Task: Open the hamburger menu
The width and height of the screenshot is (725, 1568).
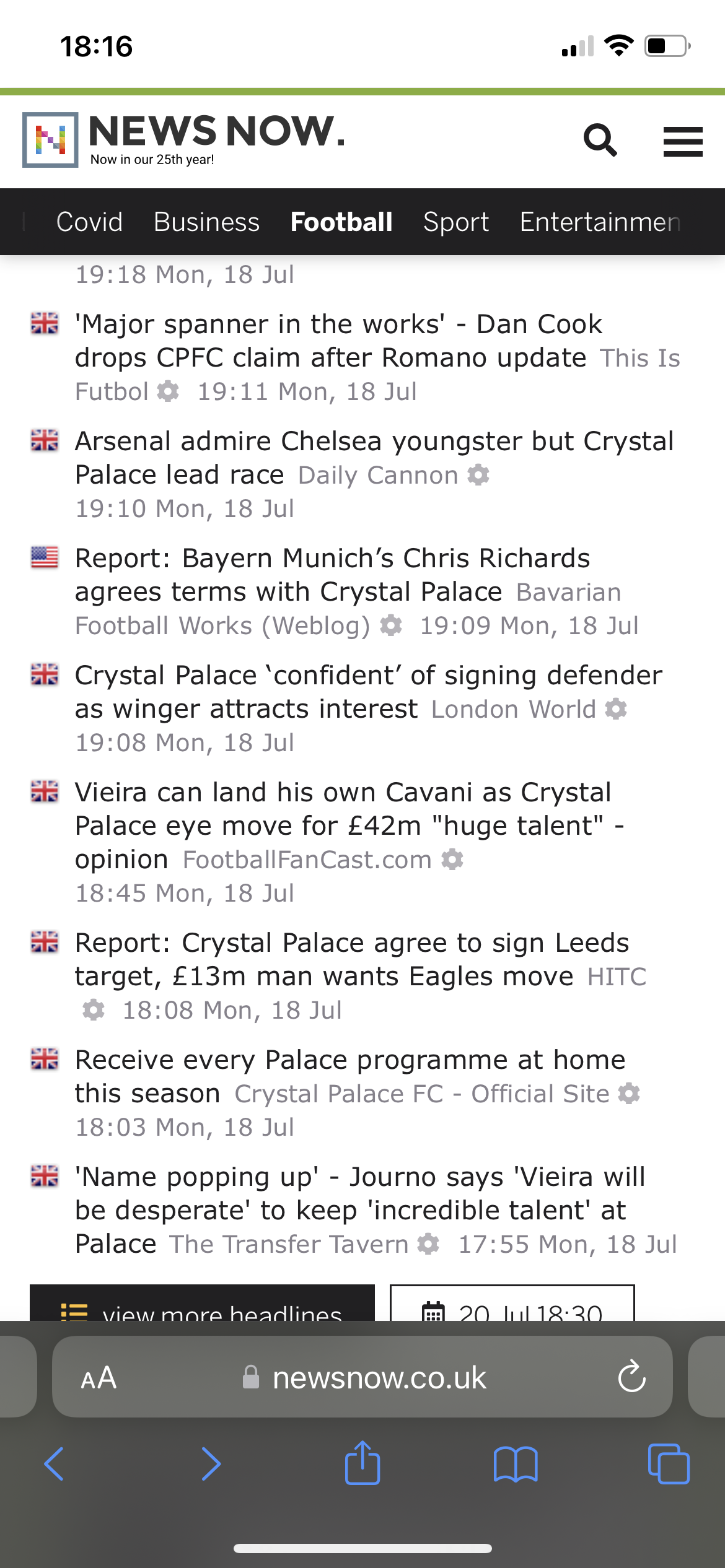Action: [683, 141]
